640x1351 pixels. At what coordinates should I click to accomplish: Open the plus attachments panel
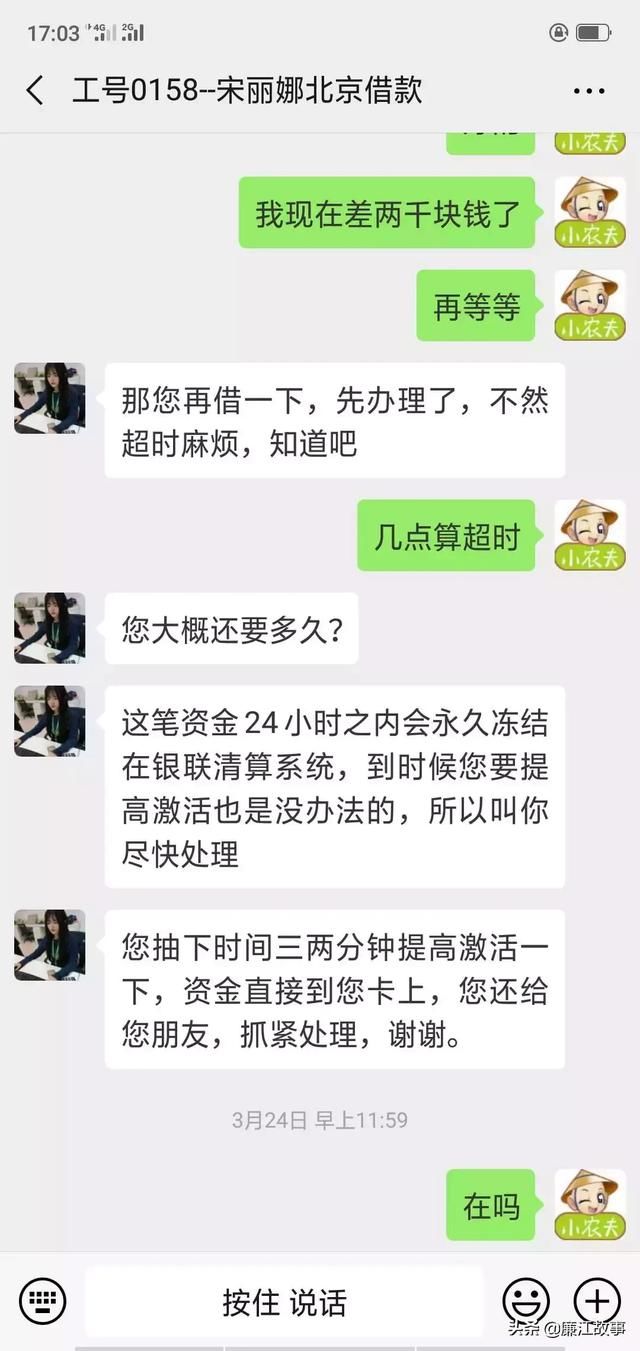pos(597,1302)
